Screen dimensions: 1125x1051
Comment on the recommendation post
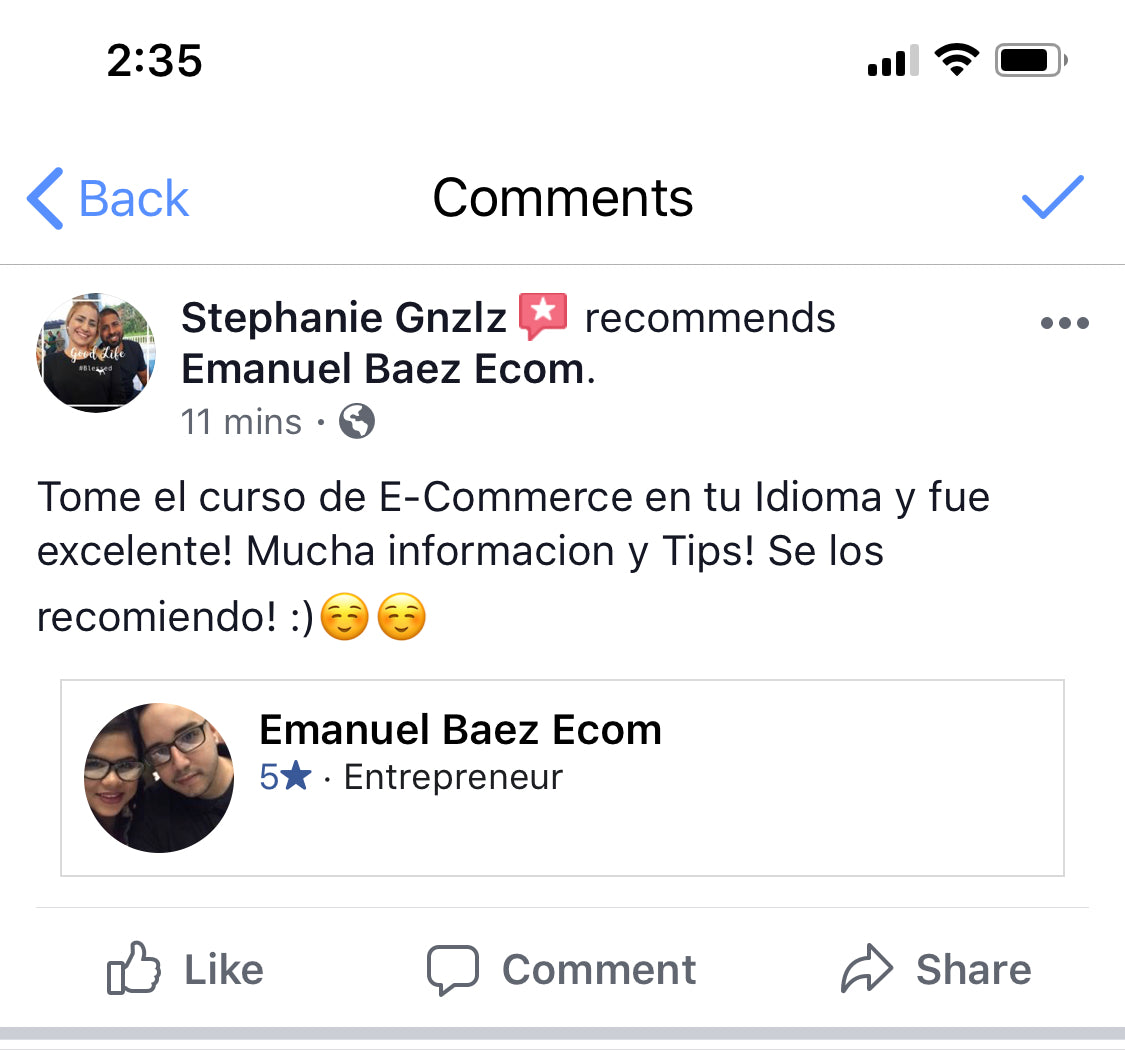pos(562,969)
